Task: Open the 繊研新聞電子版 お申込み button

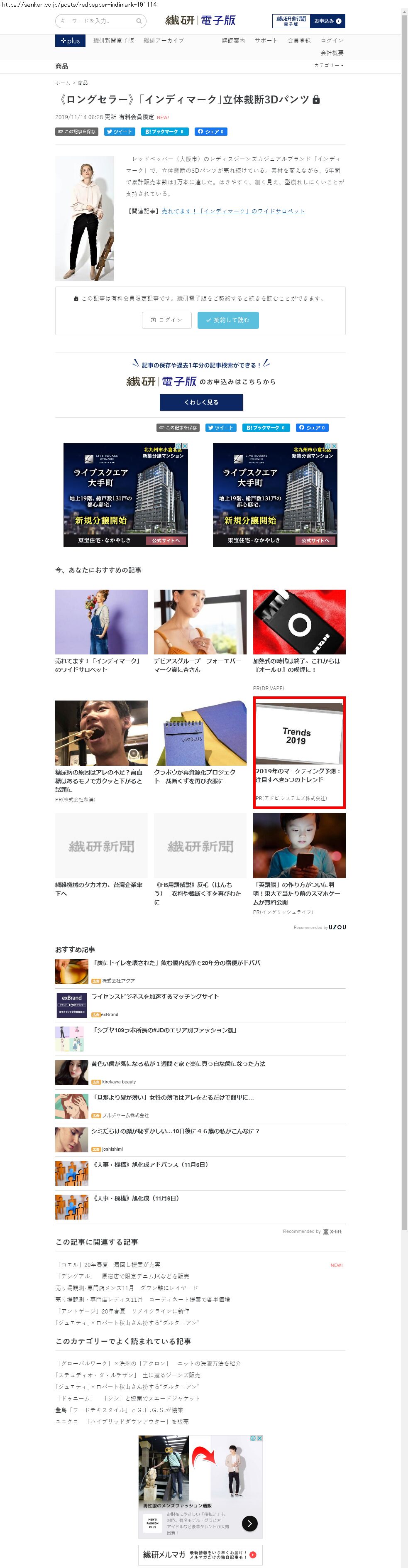Action: pos(308,21)
